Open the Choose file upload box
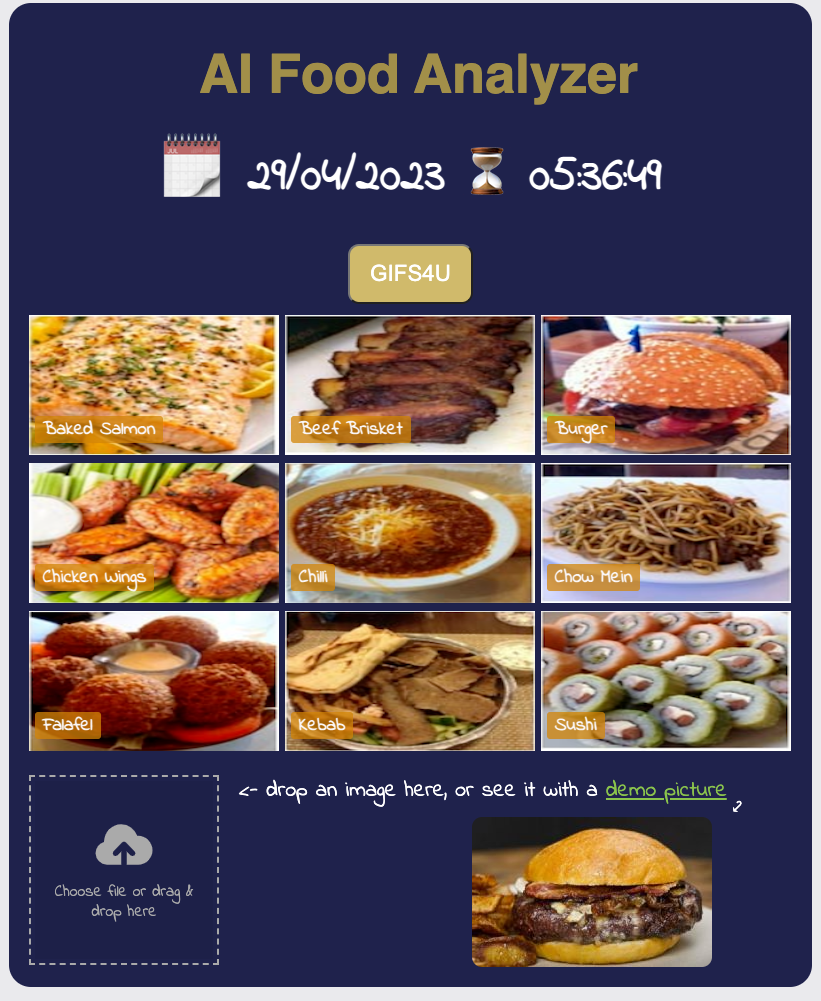The height and width of the screenshot is (1001, 821). [124, 870]
